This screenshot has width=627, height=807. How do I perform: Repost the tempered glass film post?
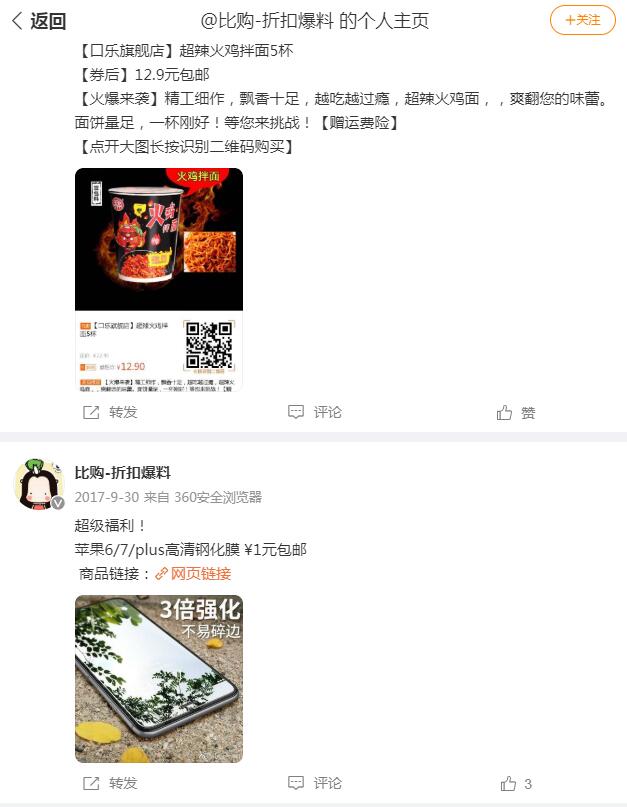point(110,783)
